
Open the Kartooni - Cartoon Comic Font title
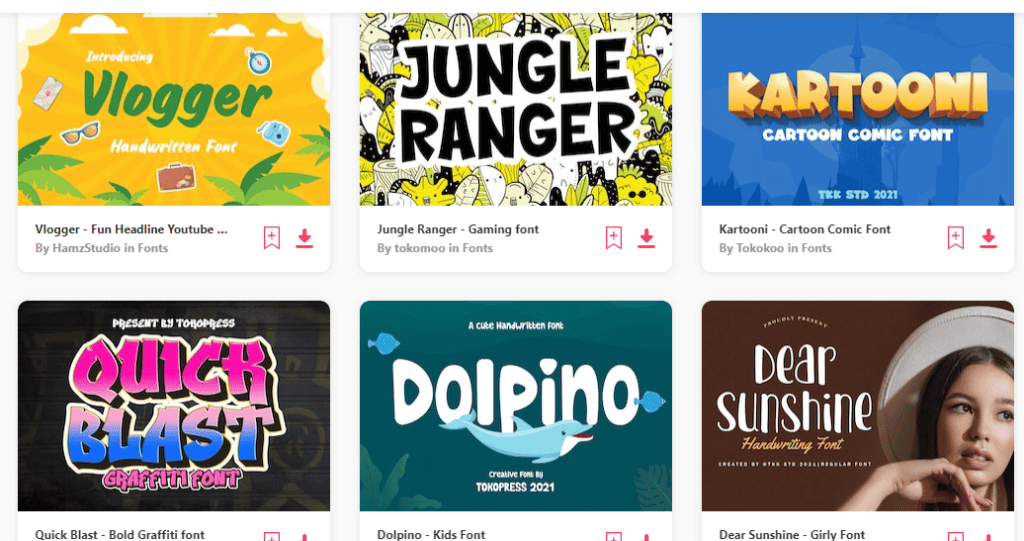804,229
